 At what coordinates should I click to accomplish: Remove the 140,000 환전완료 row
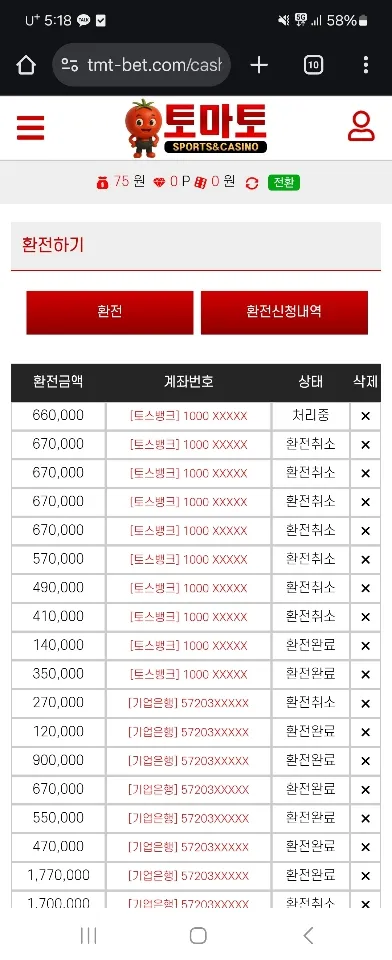[366, 646]
